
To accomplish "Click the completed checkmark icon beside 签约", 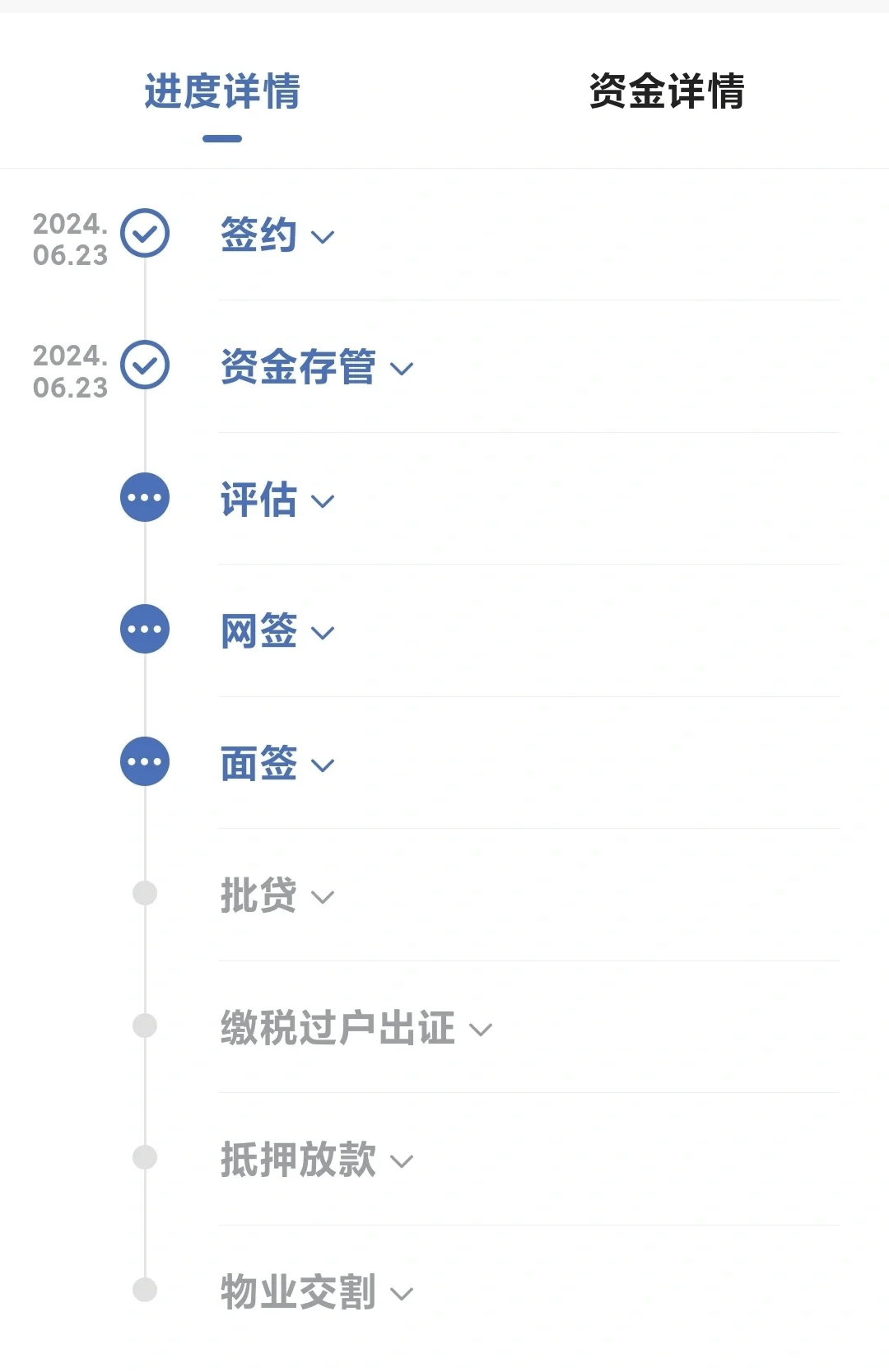I will coord(145,235).
